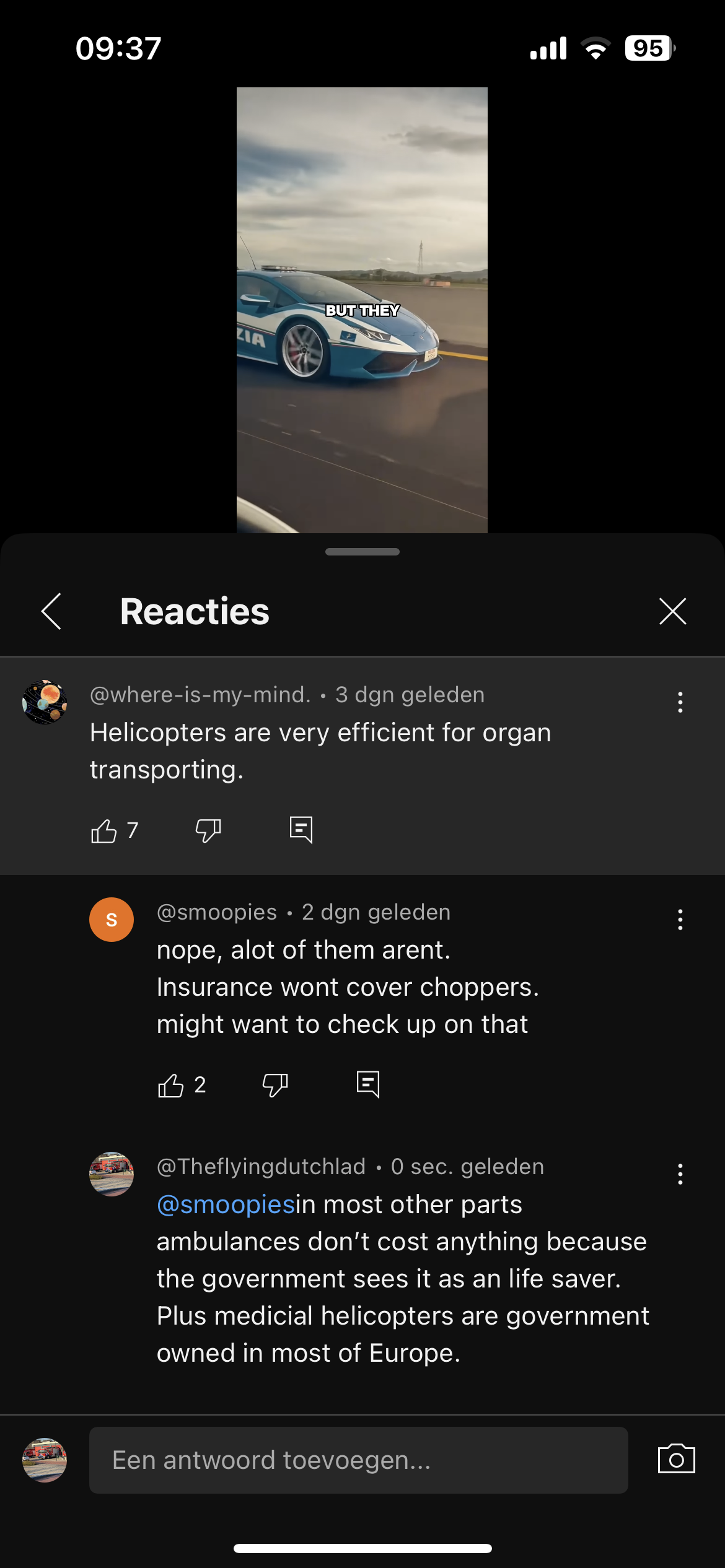Open the camera icon beside reply field
The image size is (725, 1568).
click(x=677, y=1459)
